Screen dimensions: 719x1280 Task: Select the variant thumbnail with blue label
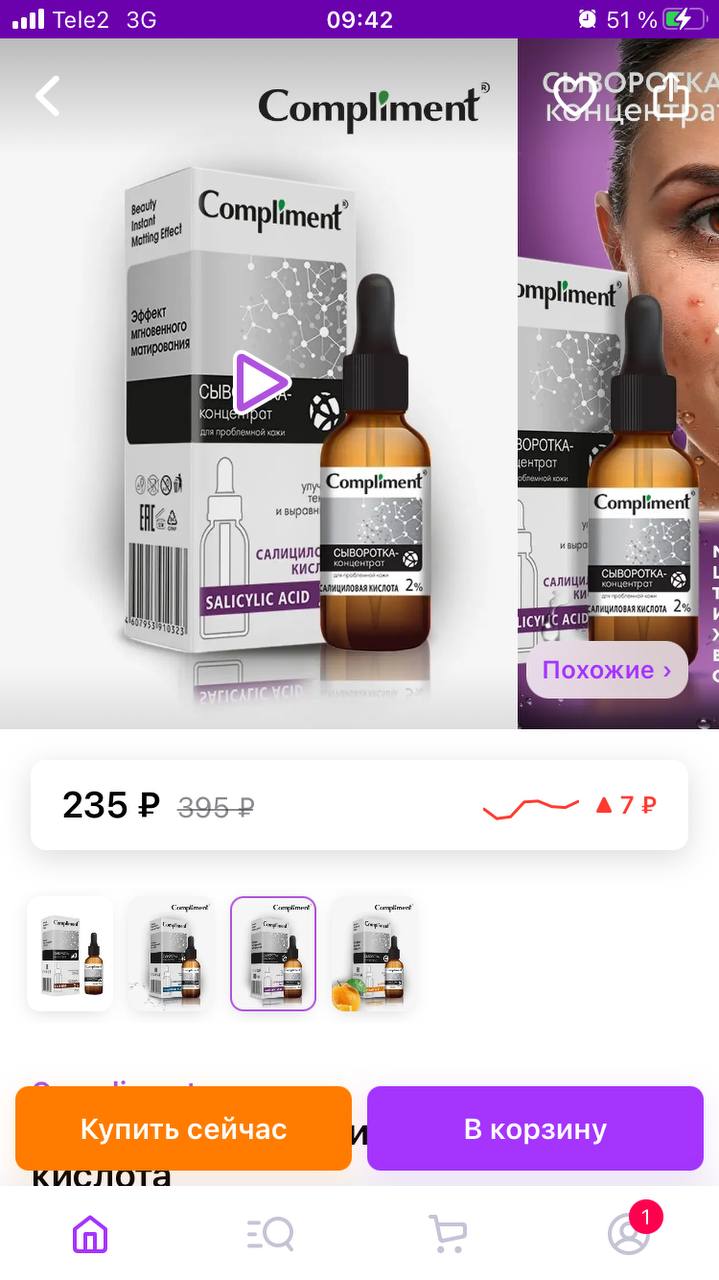click(x=171, y=953)
